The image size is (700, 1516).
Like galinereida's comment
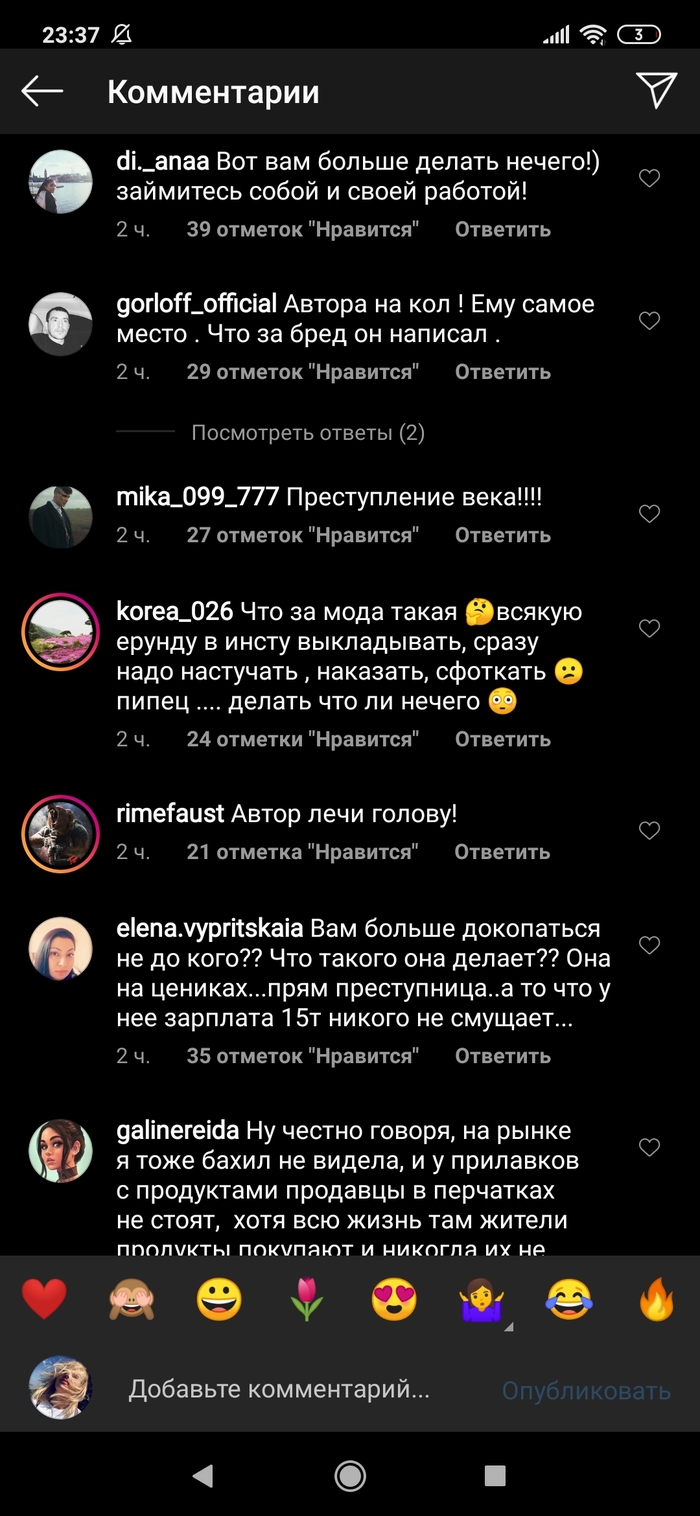click(x=649, y=1147)
